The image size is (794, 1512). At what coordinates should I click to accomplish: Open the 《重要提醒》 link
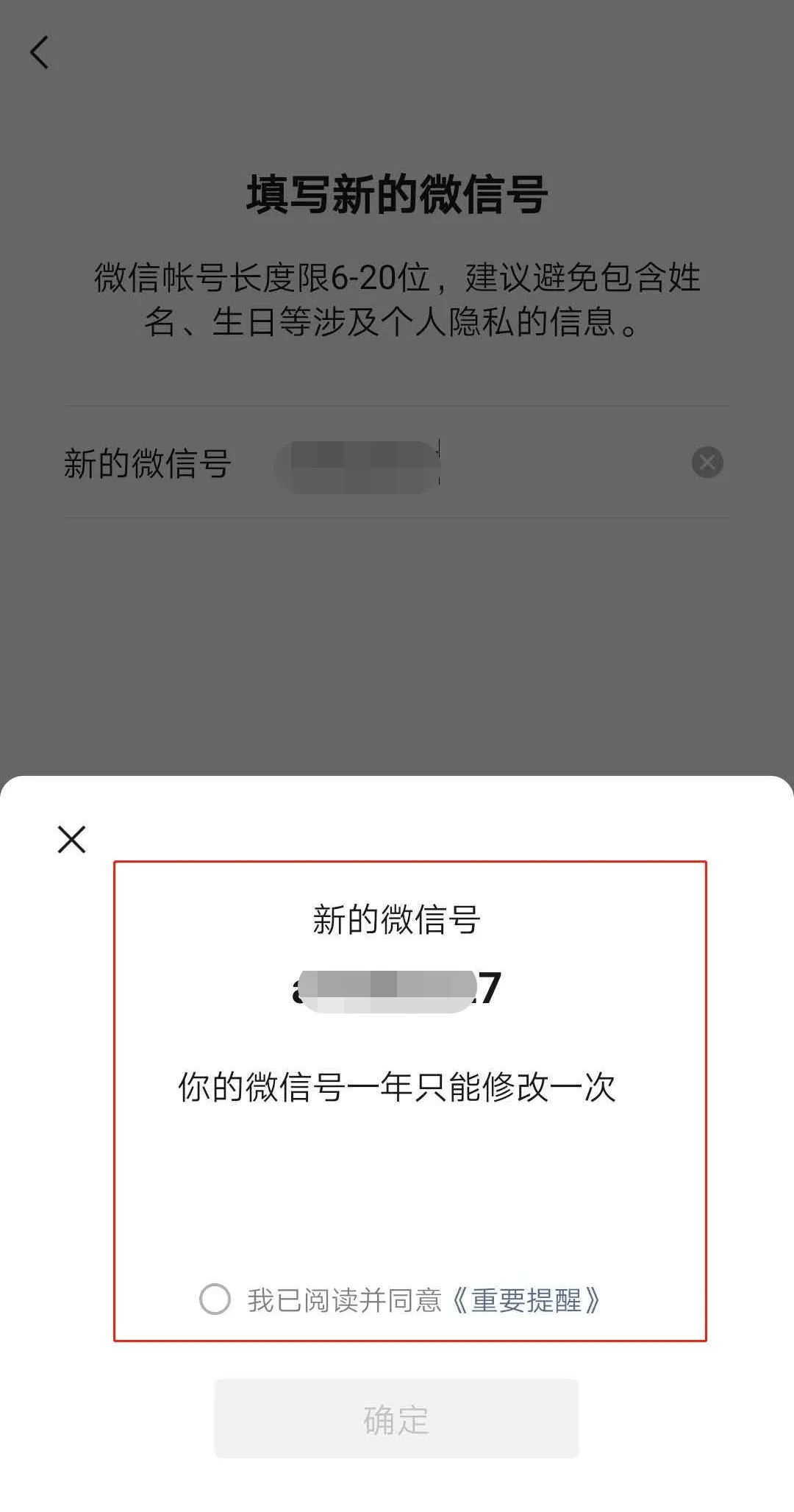pyautogui.click(x=526, y=1300)
